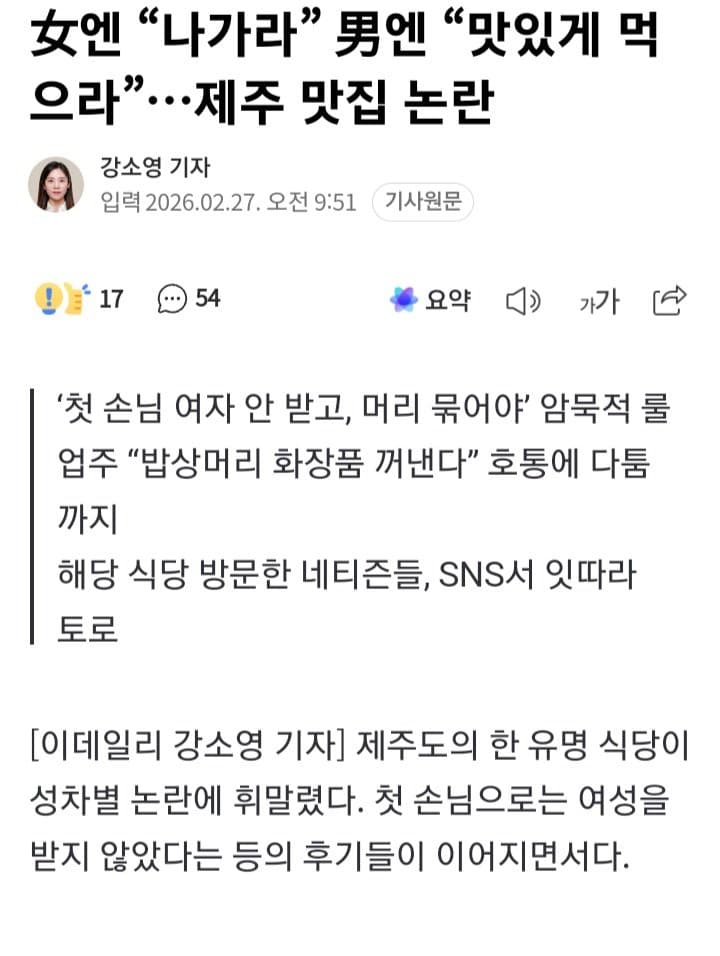Screen dimensions: 720x956
Task: Listen to article with the speaker icon
Action: coord(523,300)
